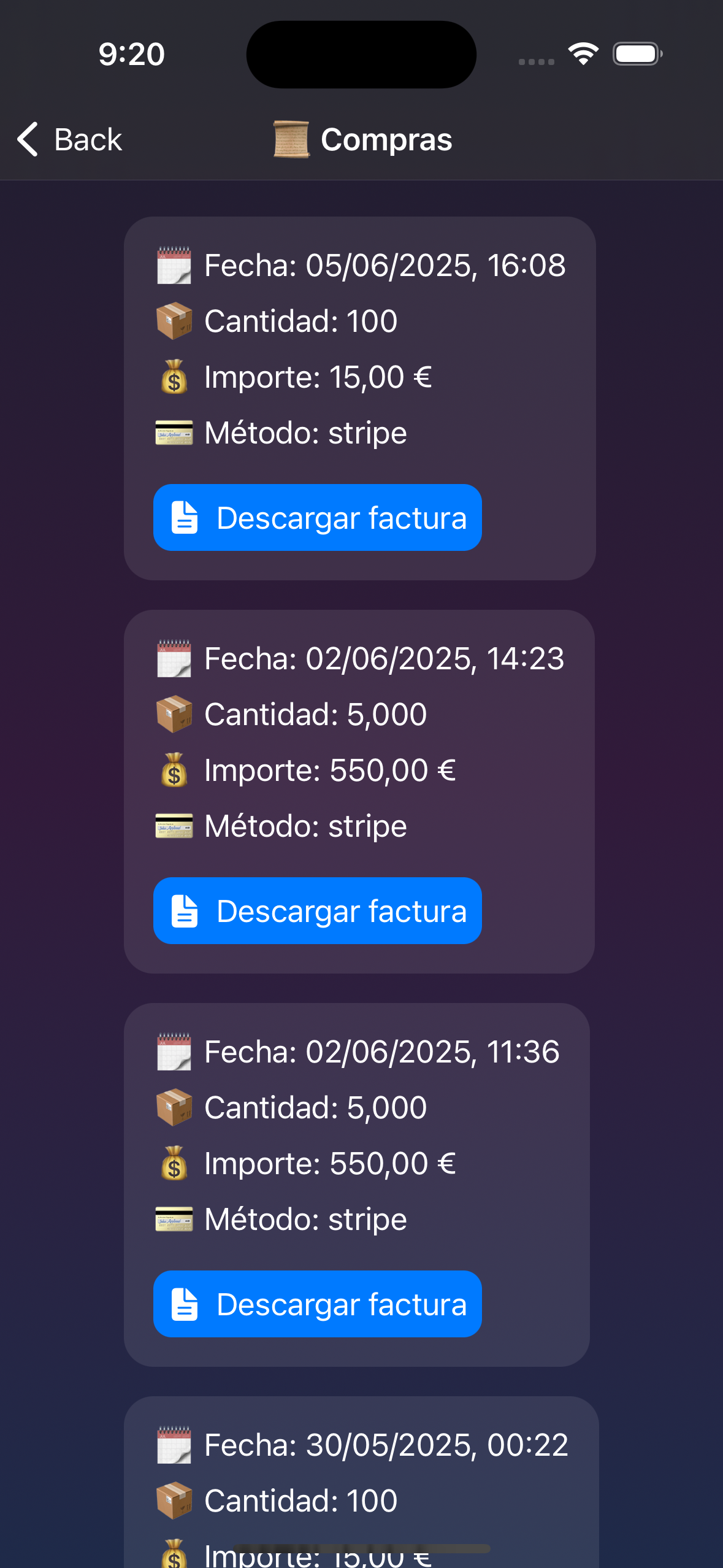
Task: Click the package icon for Cantidad 5,000
Action: (x=175, y=714)
